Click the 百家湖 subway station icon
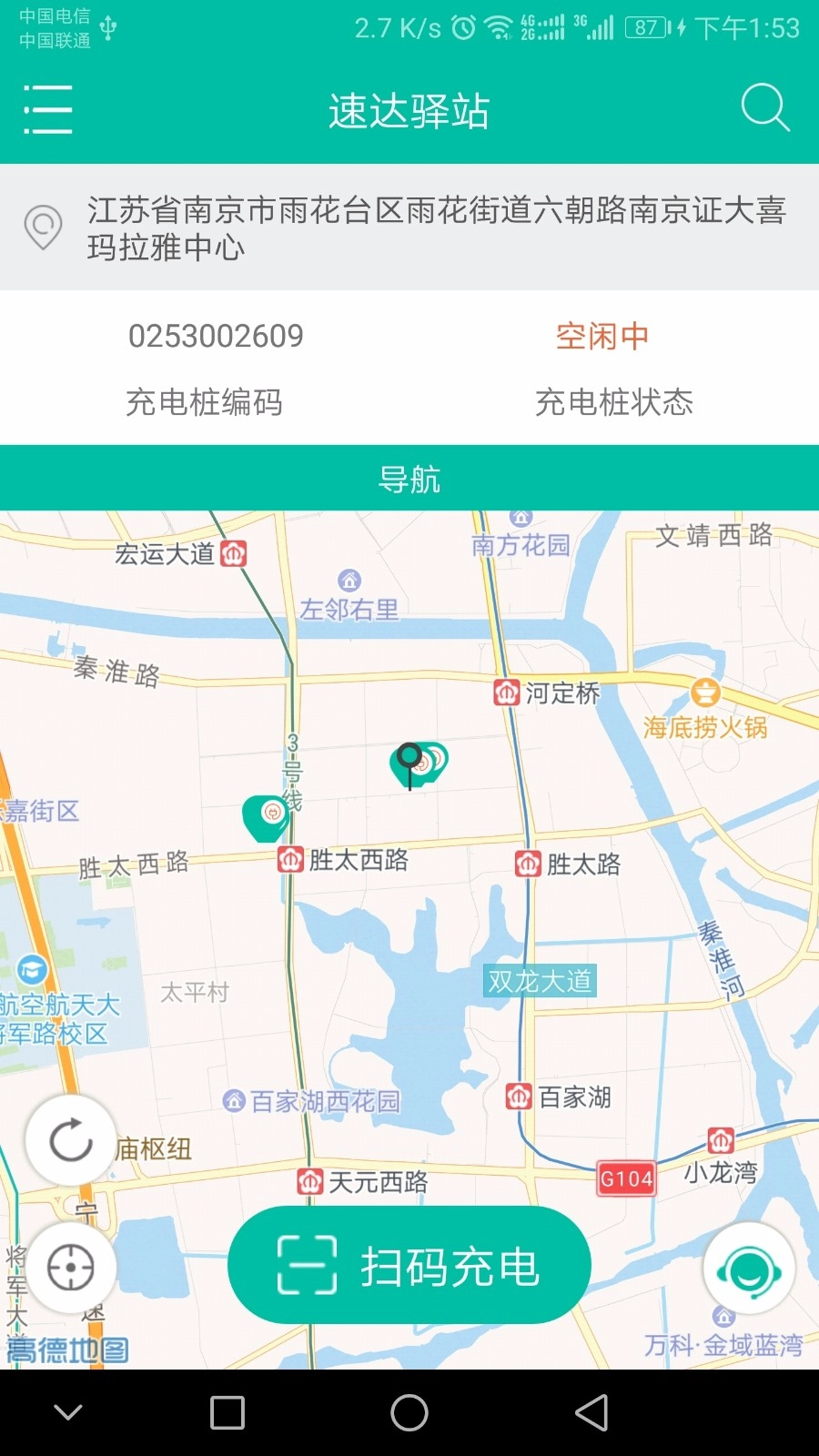The image size is (819, 1456). (x=519, y=1097)
